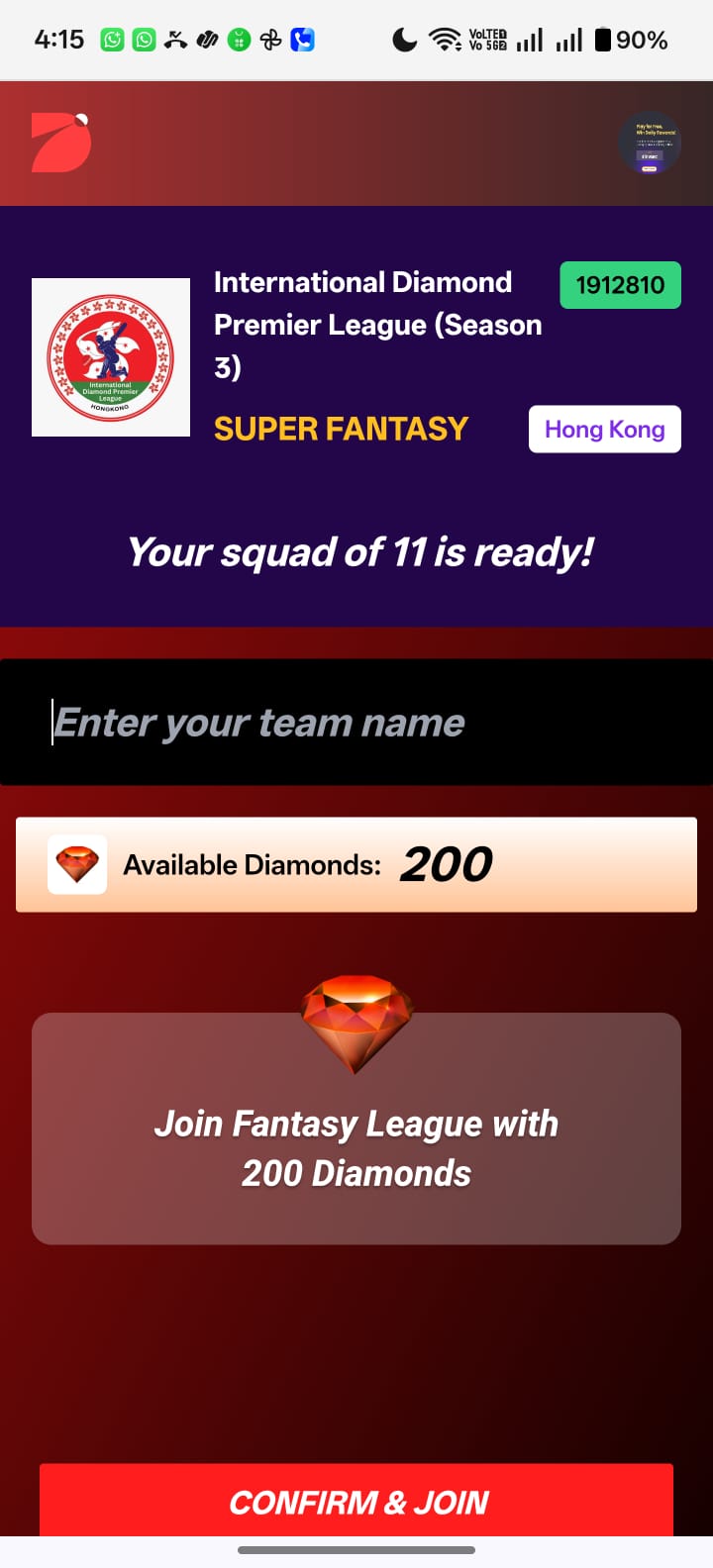Focus the team name input field
713x1568 pixels.
356,723
